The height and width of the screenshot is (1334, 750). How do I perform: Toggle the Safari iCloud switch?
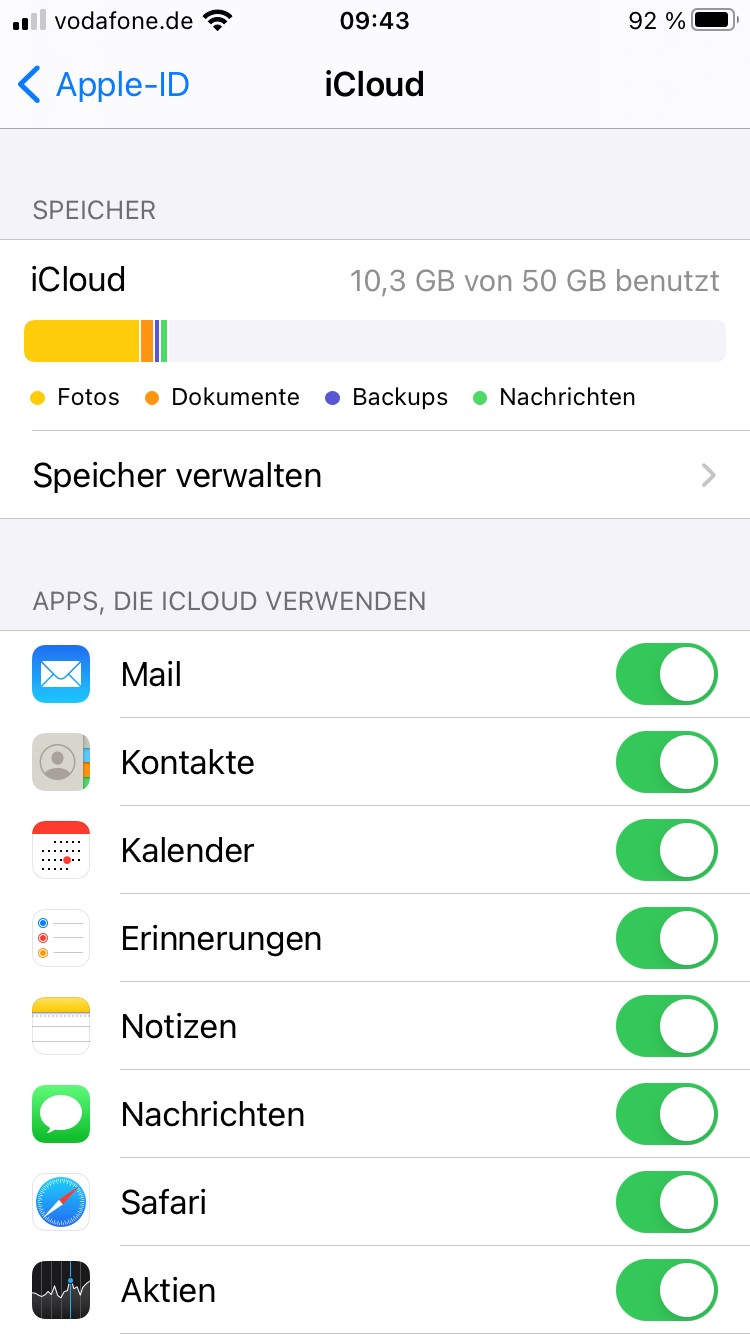[x=666, y=1202]
